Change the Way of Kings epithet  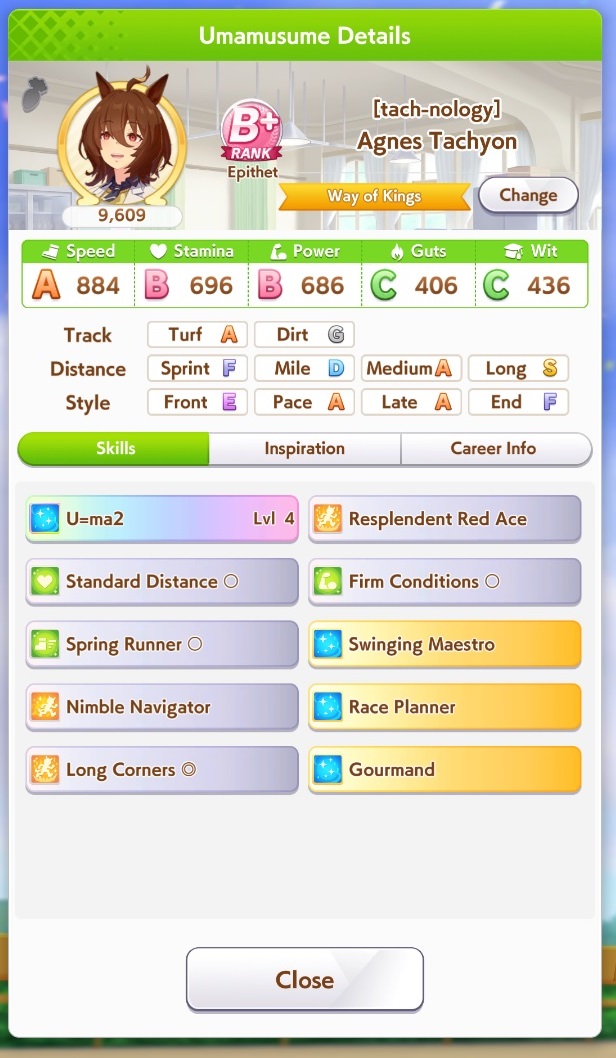(x=528, y=196)
